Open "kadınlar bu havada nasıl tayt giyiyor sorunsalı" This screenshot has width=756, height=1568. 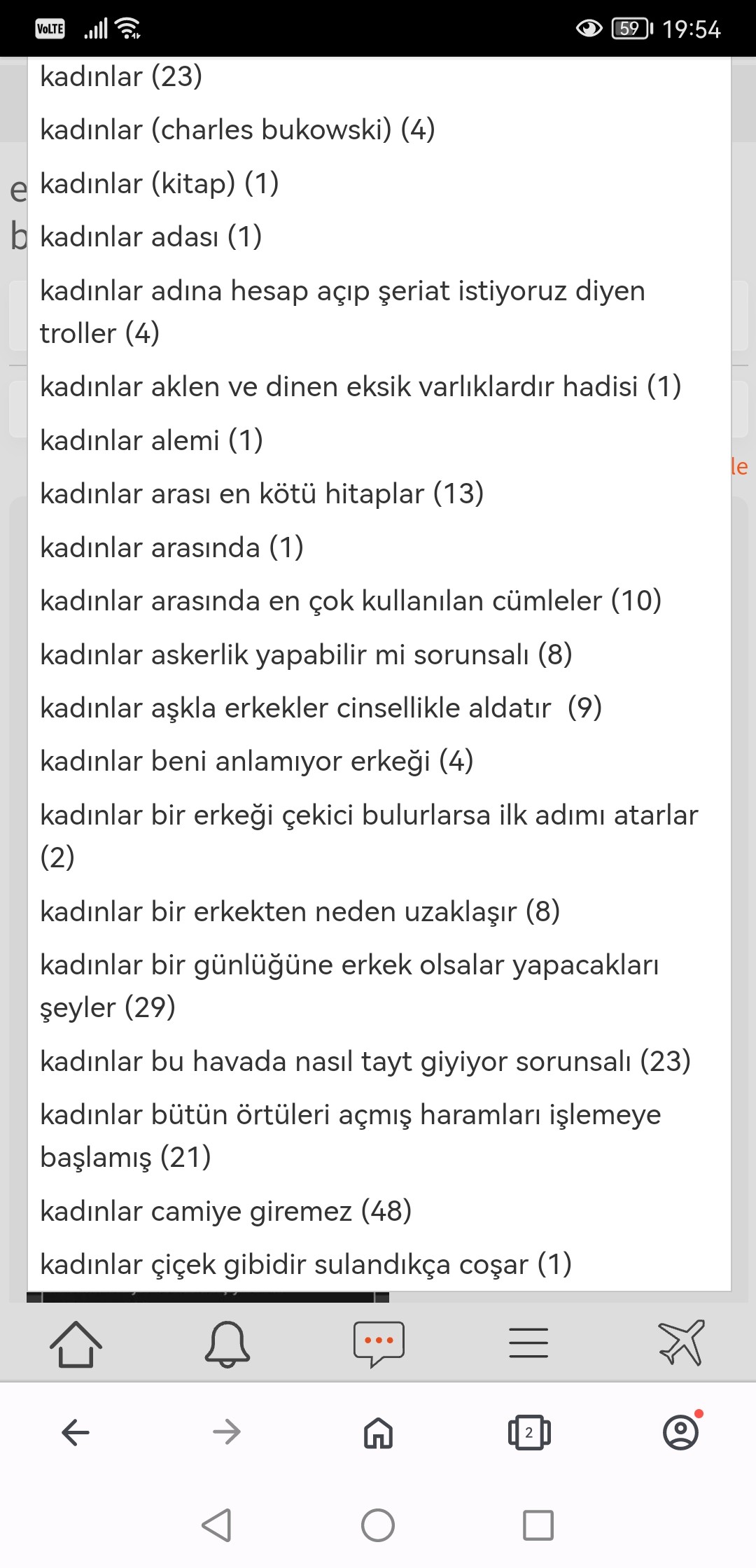pyautogui.click(x=379, y=1061)
